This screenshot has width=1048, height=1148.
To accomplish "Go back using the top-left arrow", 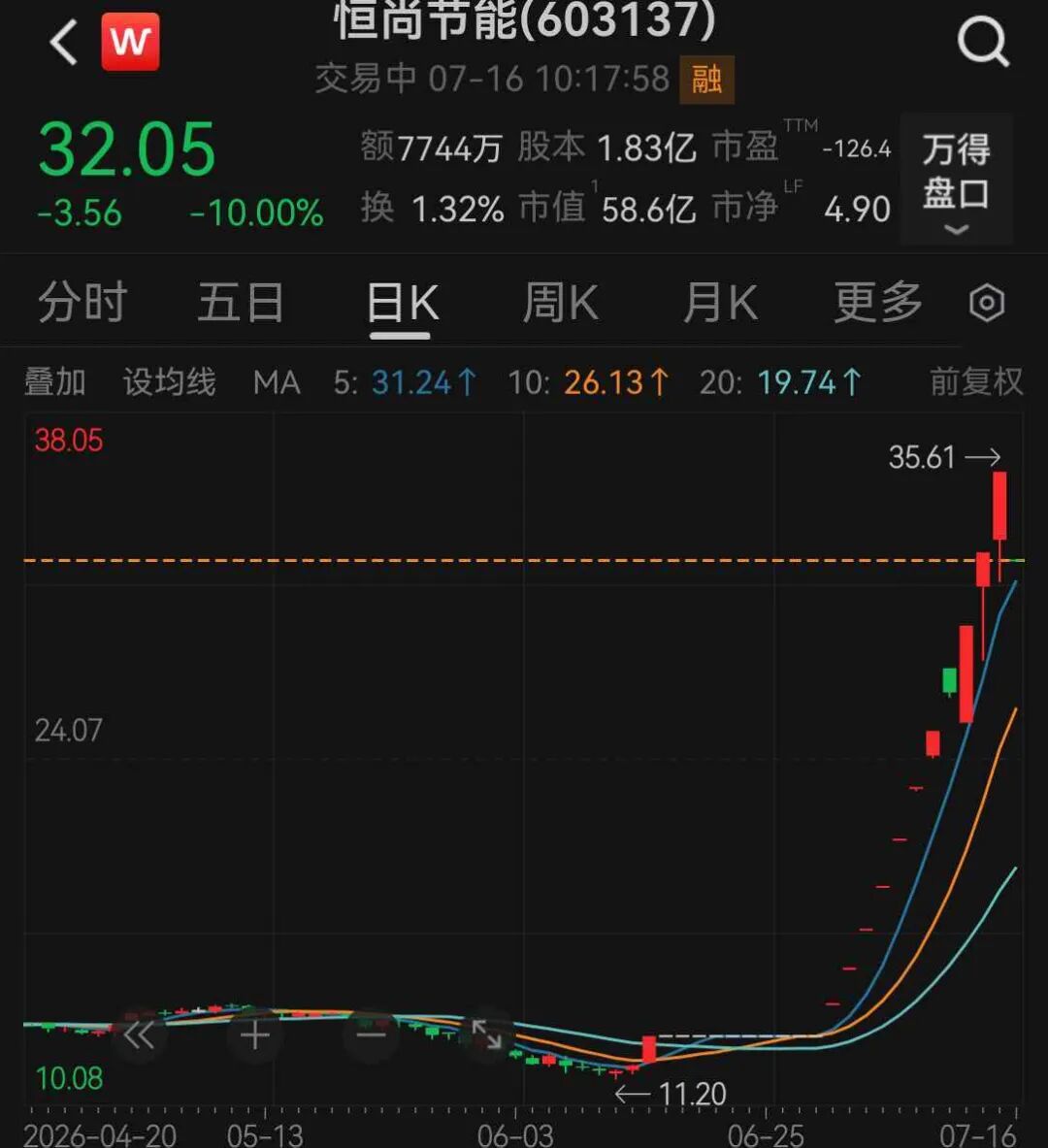I will tap(64, 43).
